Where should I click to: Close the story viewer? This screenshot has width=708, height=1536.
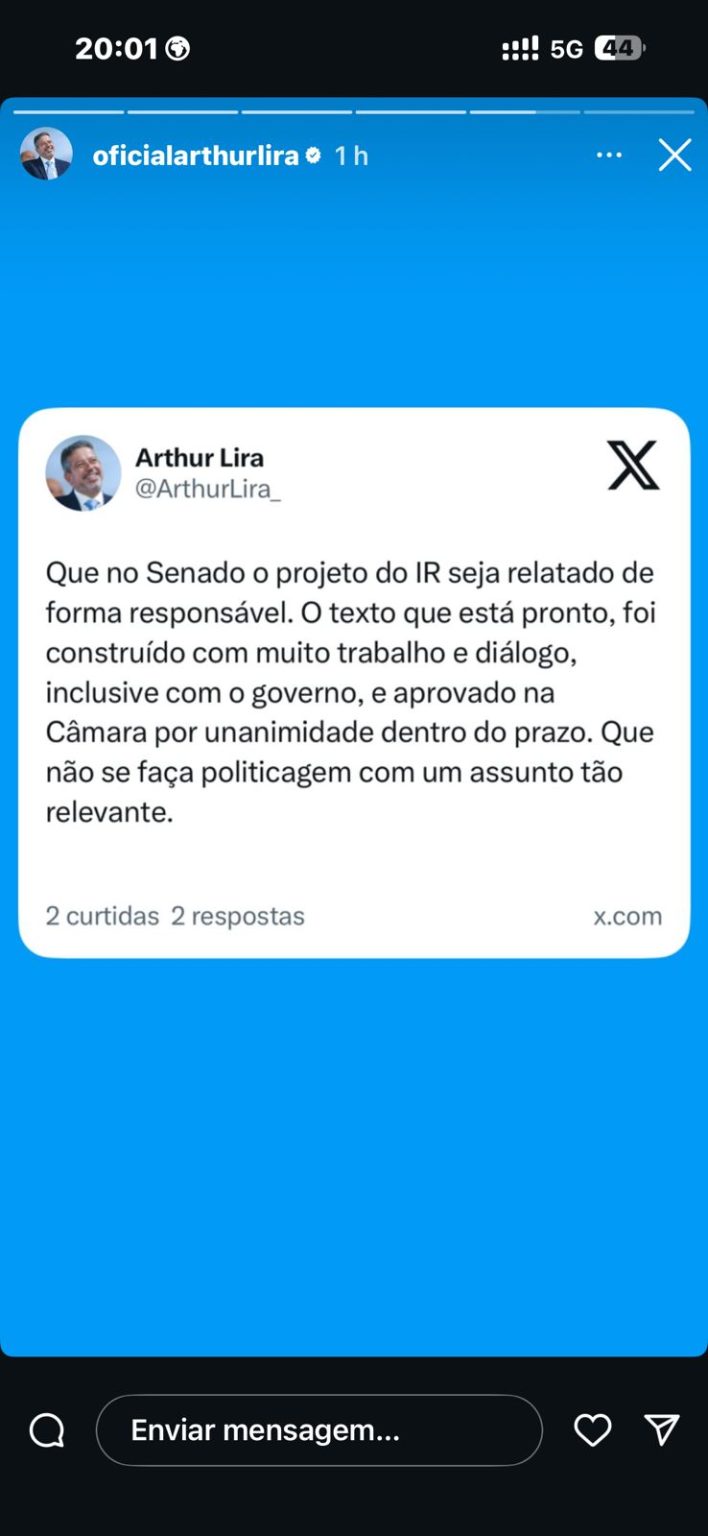(x=675, y=155)
